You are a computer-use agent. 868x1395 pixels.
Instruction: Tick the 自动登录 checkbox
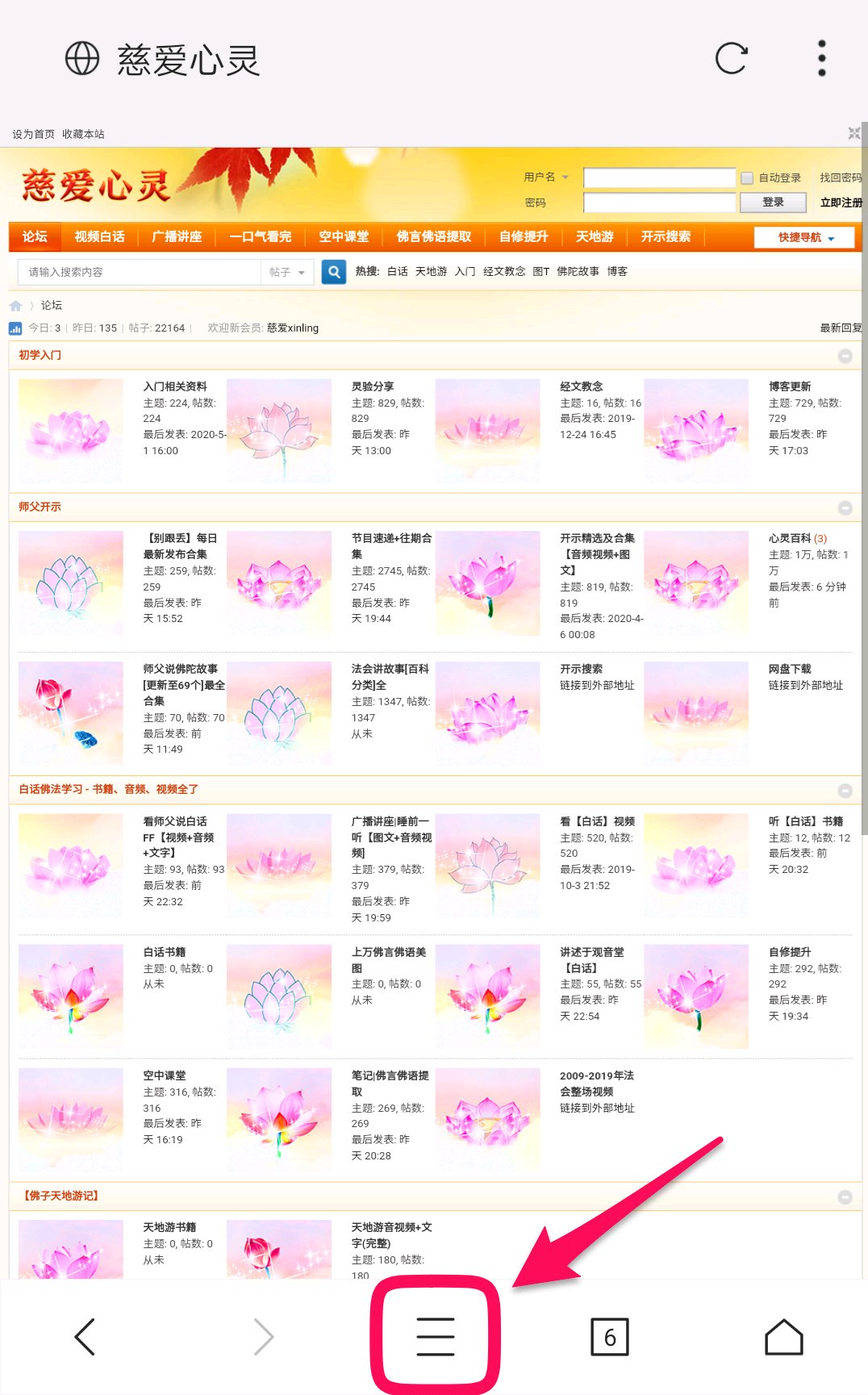click(747, 178)
